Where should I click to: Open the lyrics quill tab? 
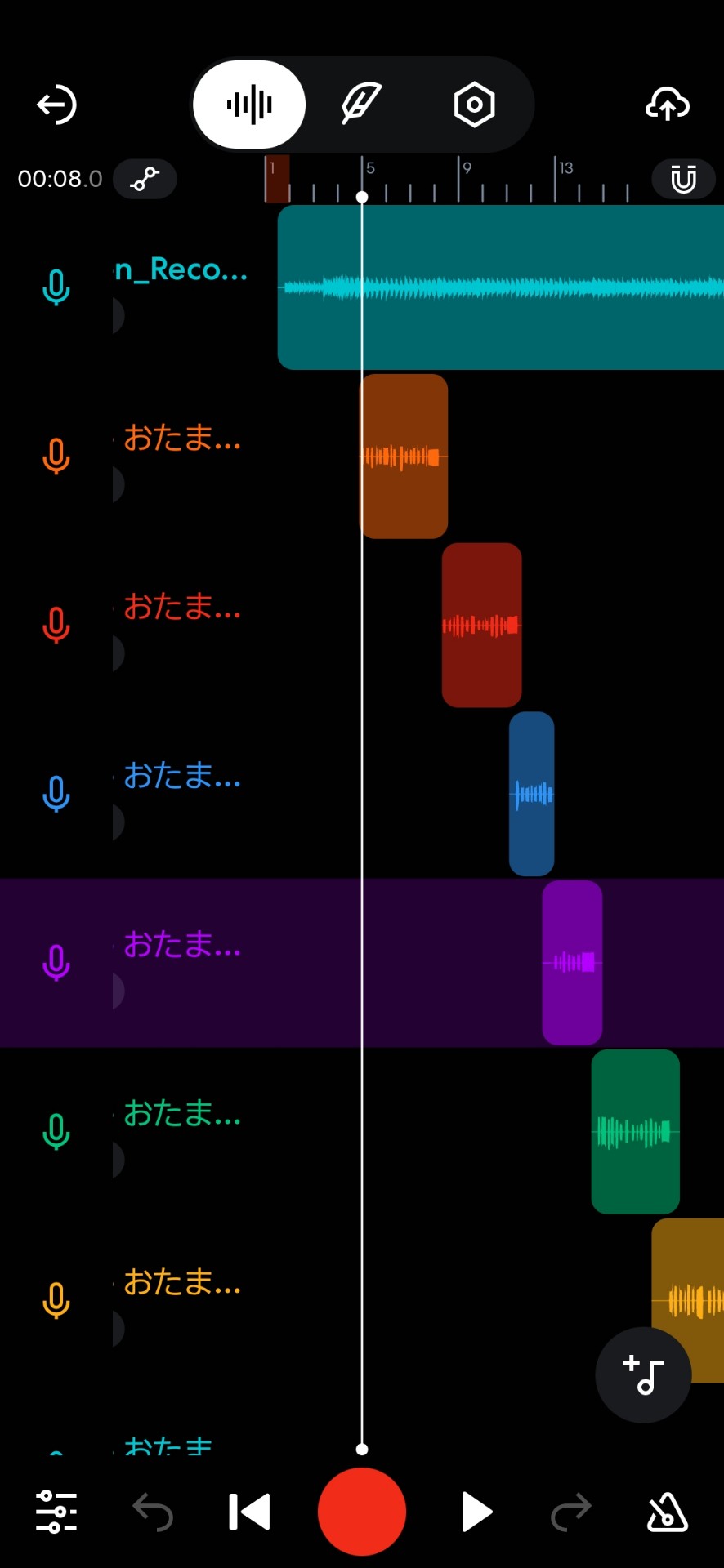point(360,104)
